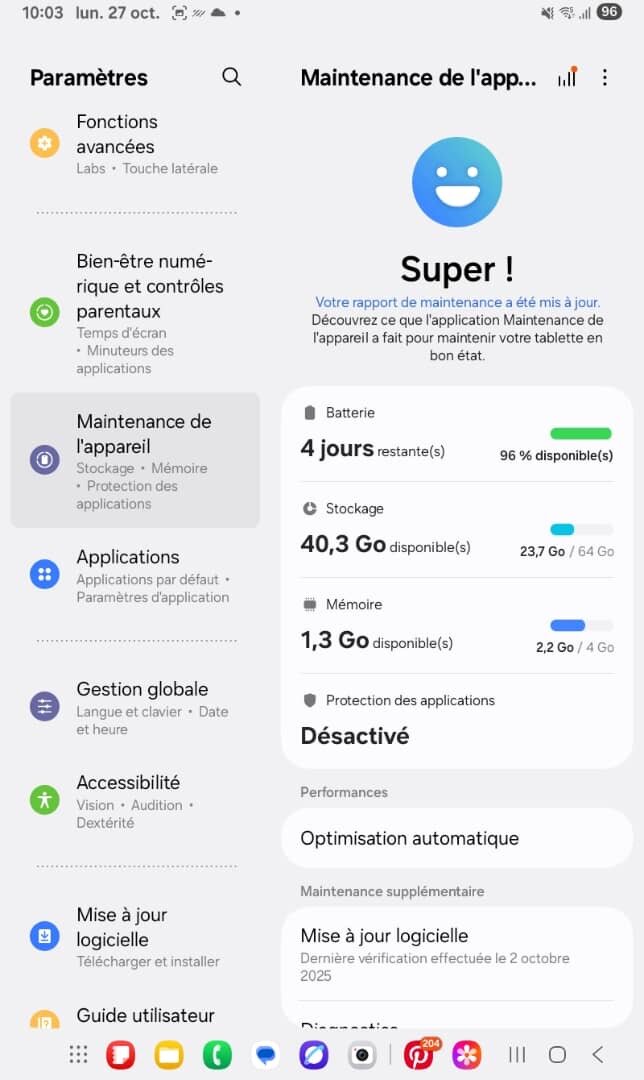Open Optimisation automatique
Viewport: 644px width, 1080px height.
[x=456, y=838]
